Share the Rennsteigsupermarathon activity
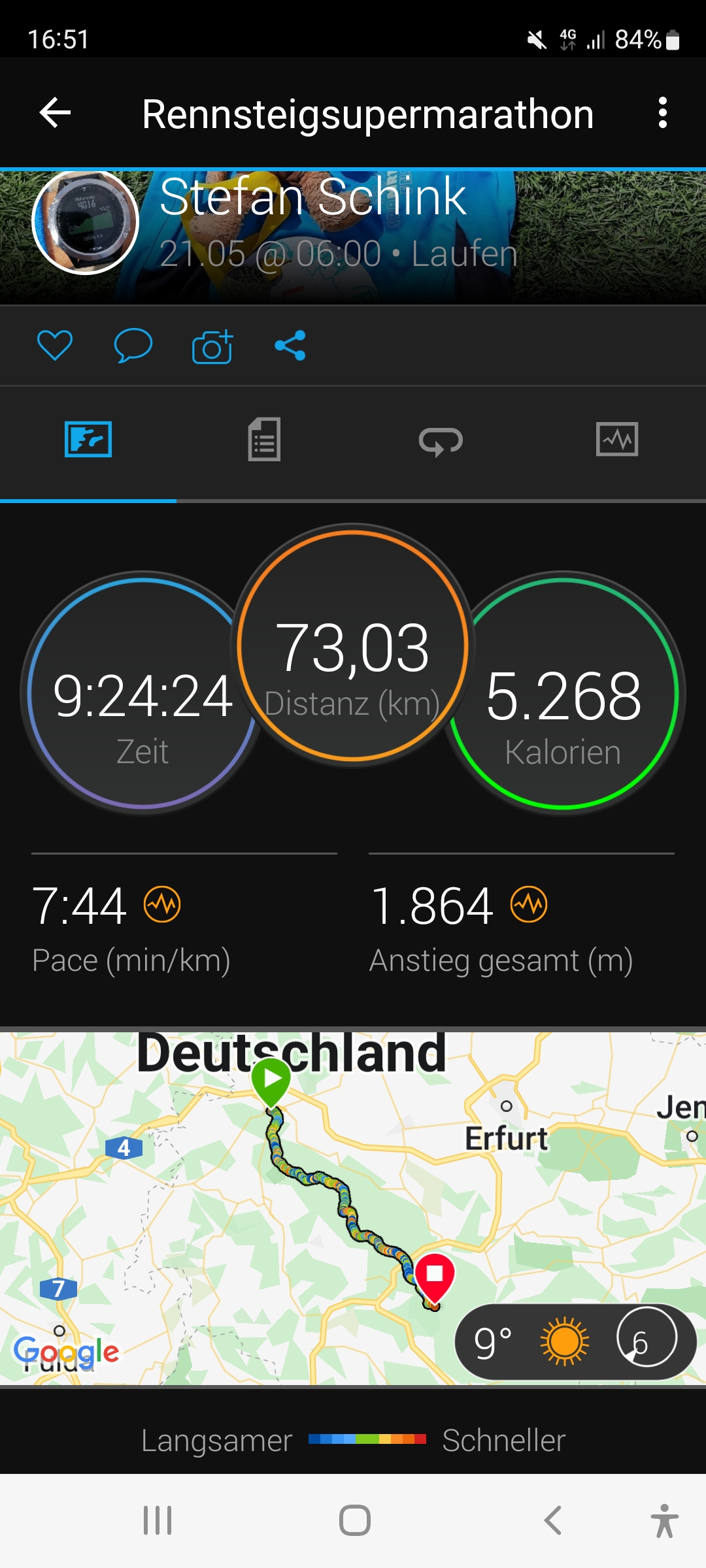 290,345
